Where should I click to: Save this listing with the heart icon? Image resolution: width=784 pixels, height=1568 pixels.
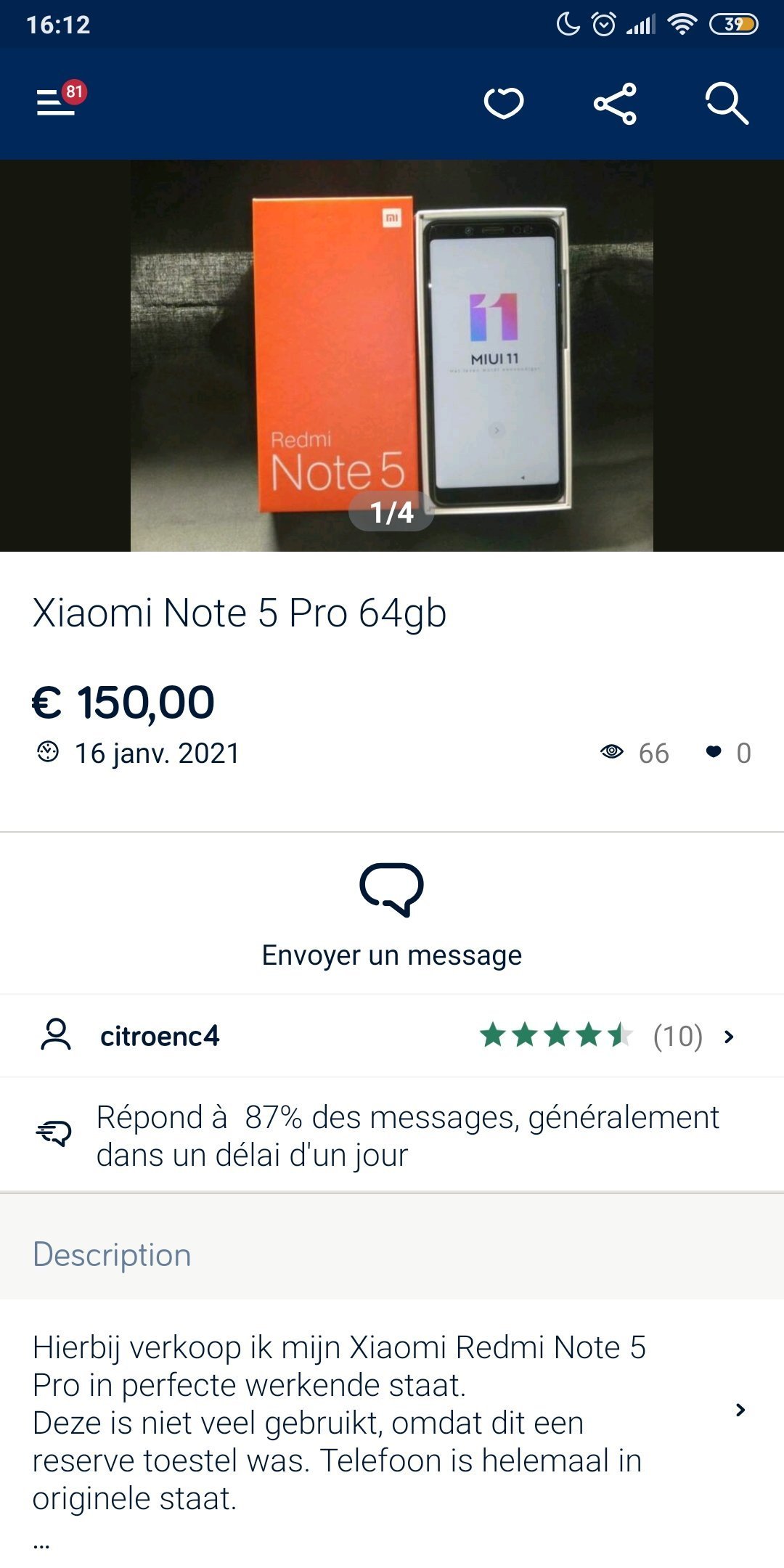504,103
